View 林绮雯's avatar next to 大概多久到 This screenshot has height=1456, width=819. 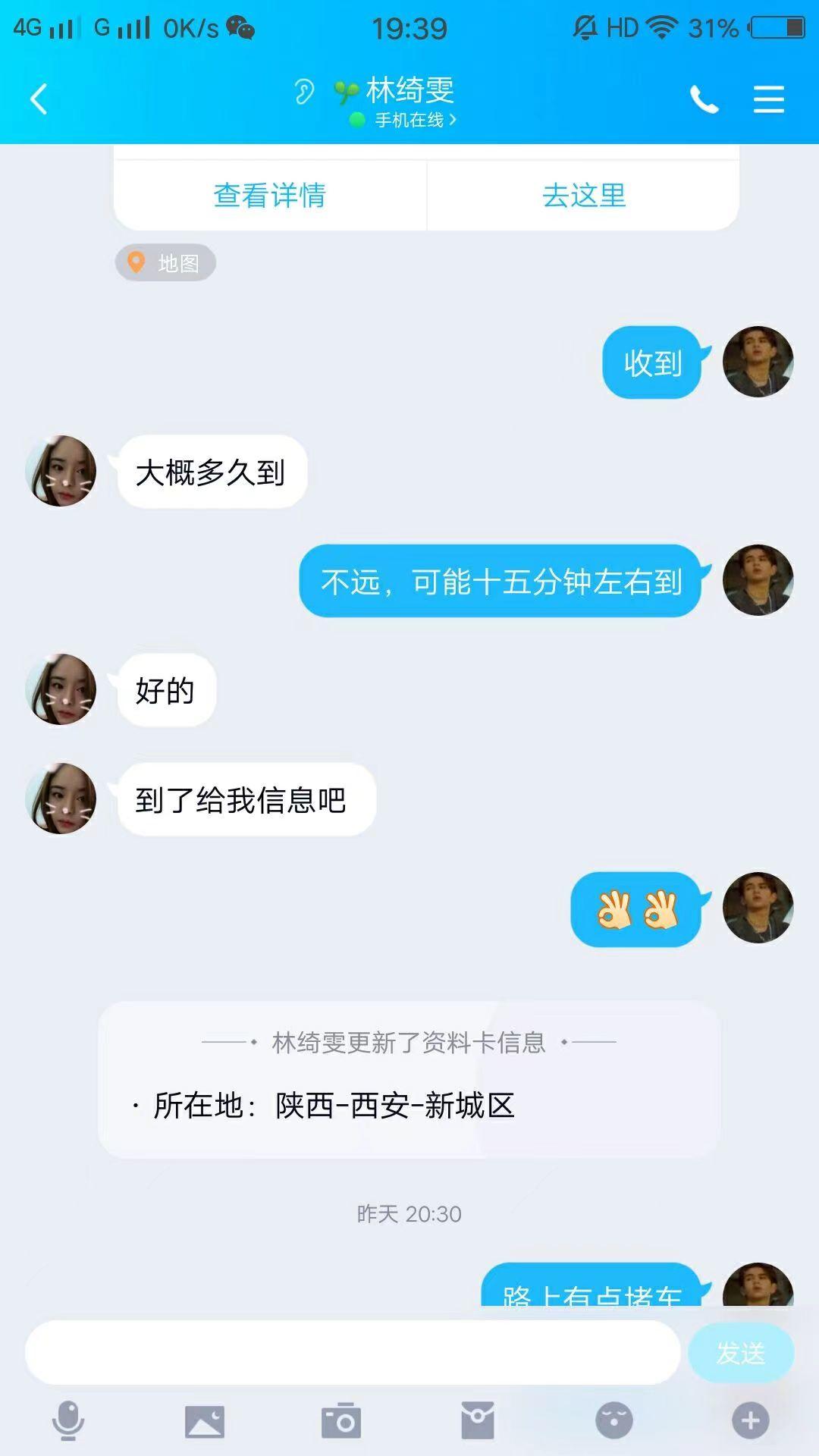pyautogui.click(x=61, y=471)
